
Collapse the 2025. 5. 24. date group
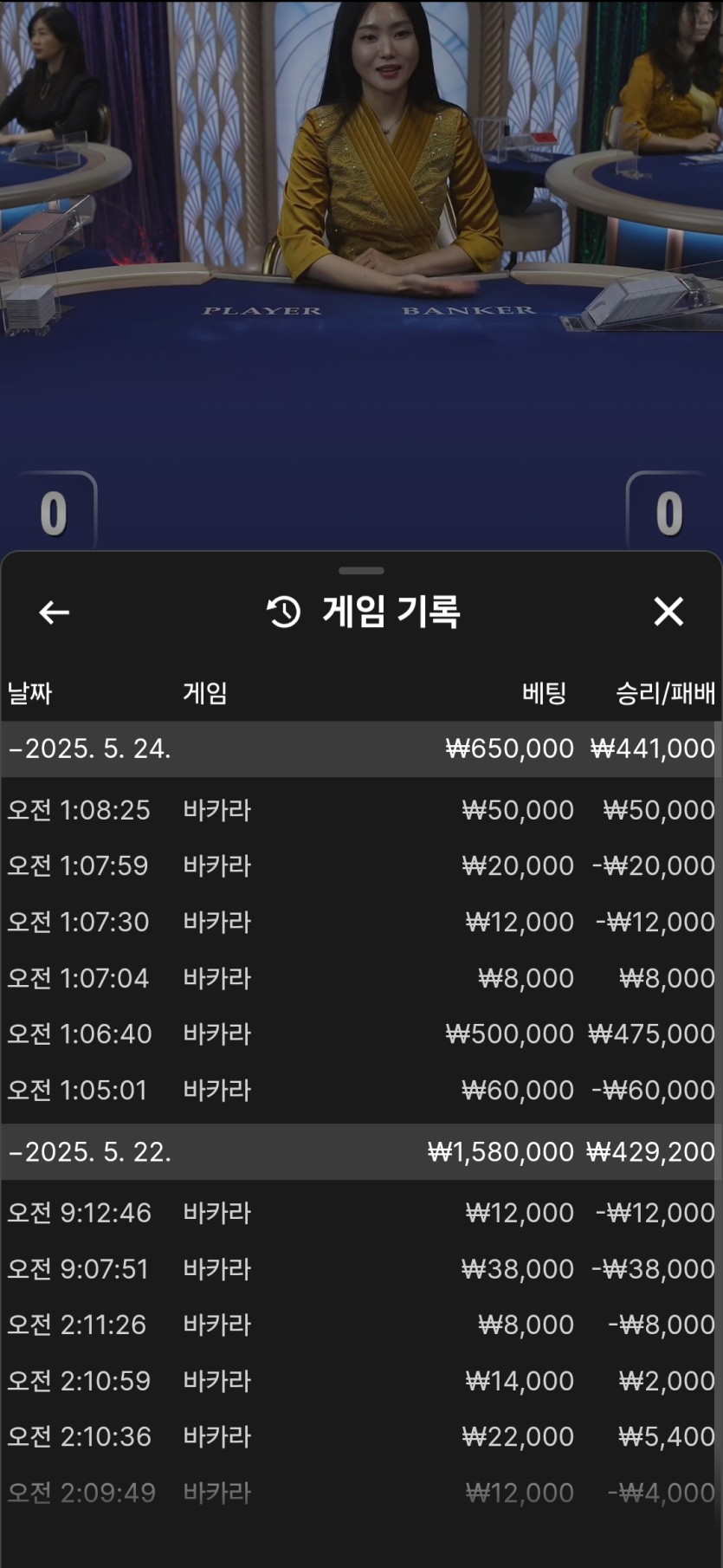point(361,748)
